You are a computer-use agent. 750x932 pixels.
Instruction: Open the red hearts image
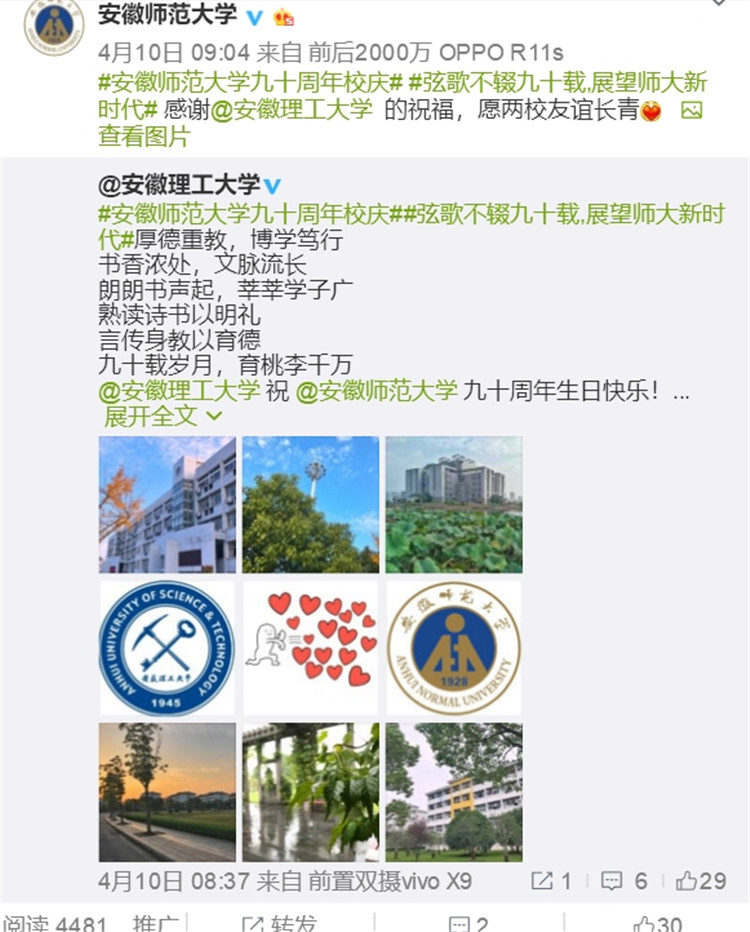(311, 648)
